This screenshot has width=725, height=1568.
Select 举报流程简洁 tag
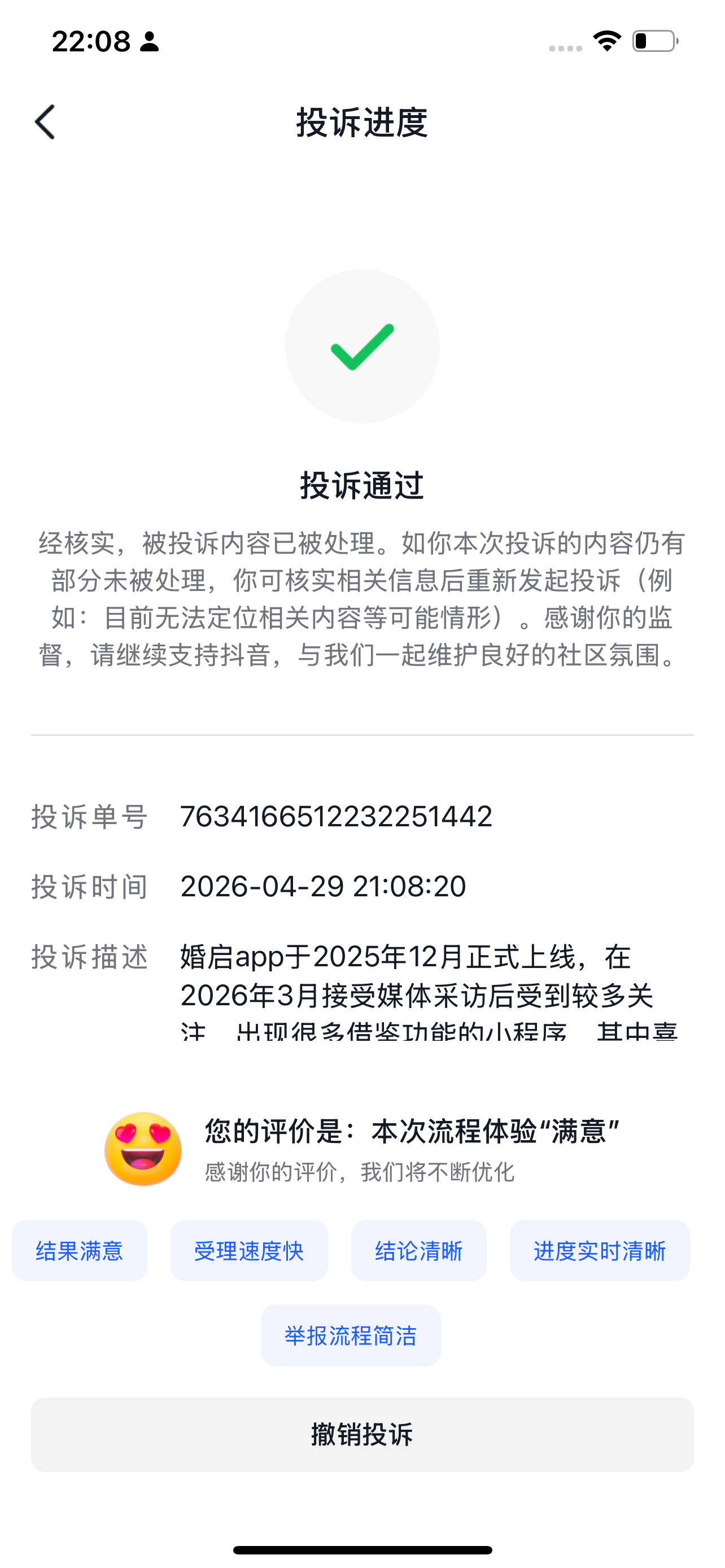click(x=351, y=1335)
